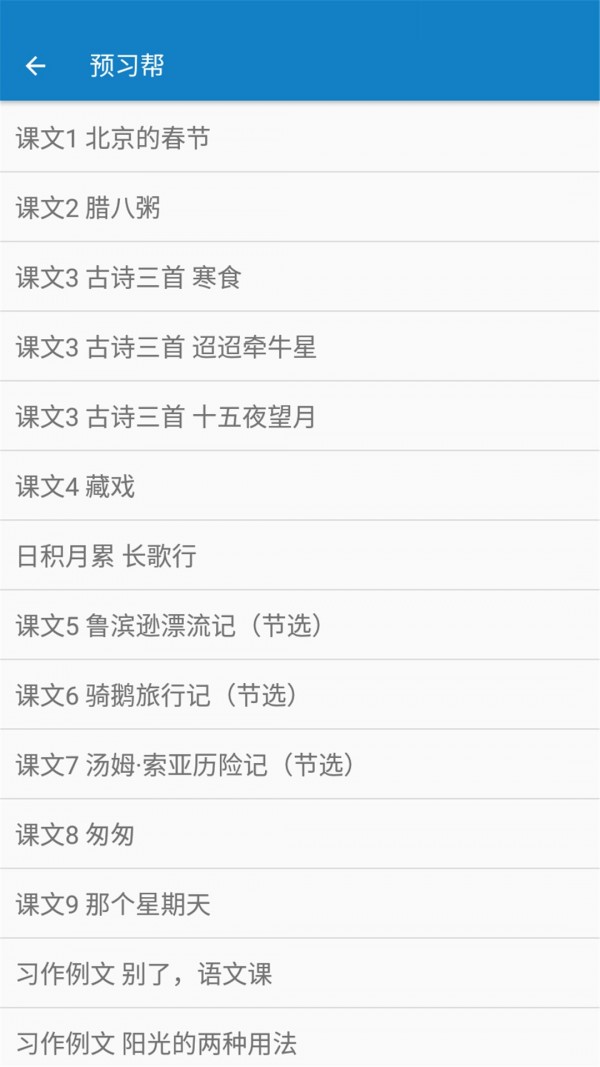Screen dimensions: 600x1067
Task: Open 习作例文 别了，语文课
Action: (x=144, y=974)
